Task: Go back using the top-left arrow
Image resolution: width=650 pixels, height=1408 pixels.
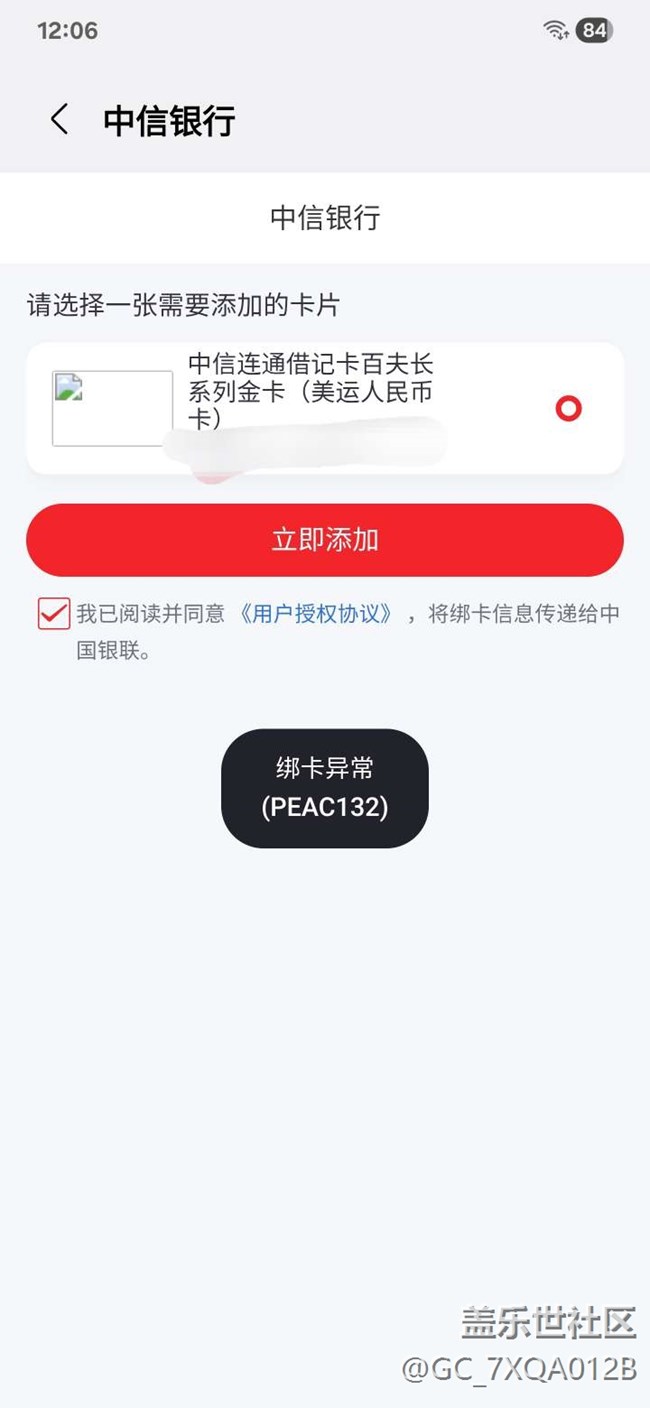Action: (59, 120)
